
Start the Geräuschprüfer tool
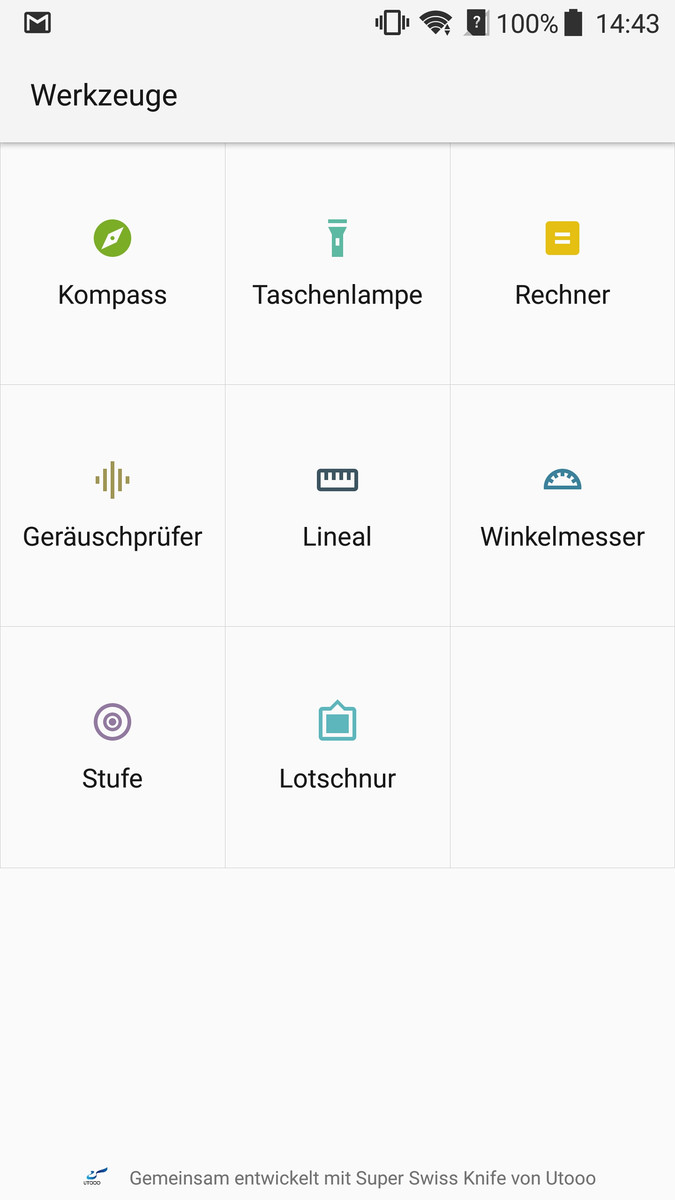[112, 506]
